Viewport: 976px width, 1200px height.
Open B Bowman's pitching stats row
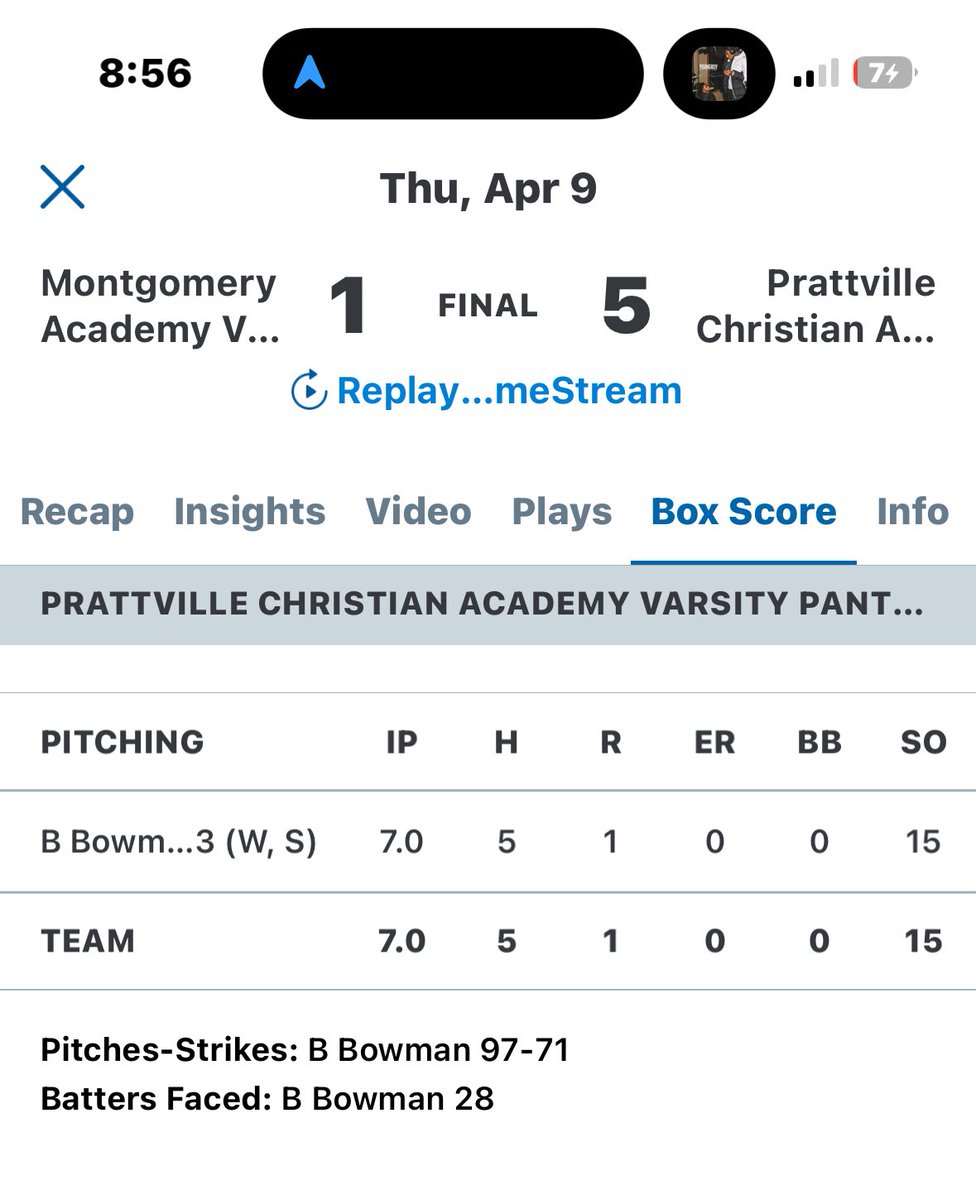point(178,841)
